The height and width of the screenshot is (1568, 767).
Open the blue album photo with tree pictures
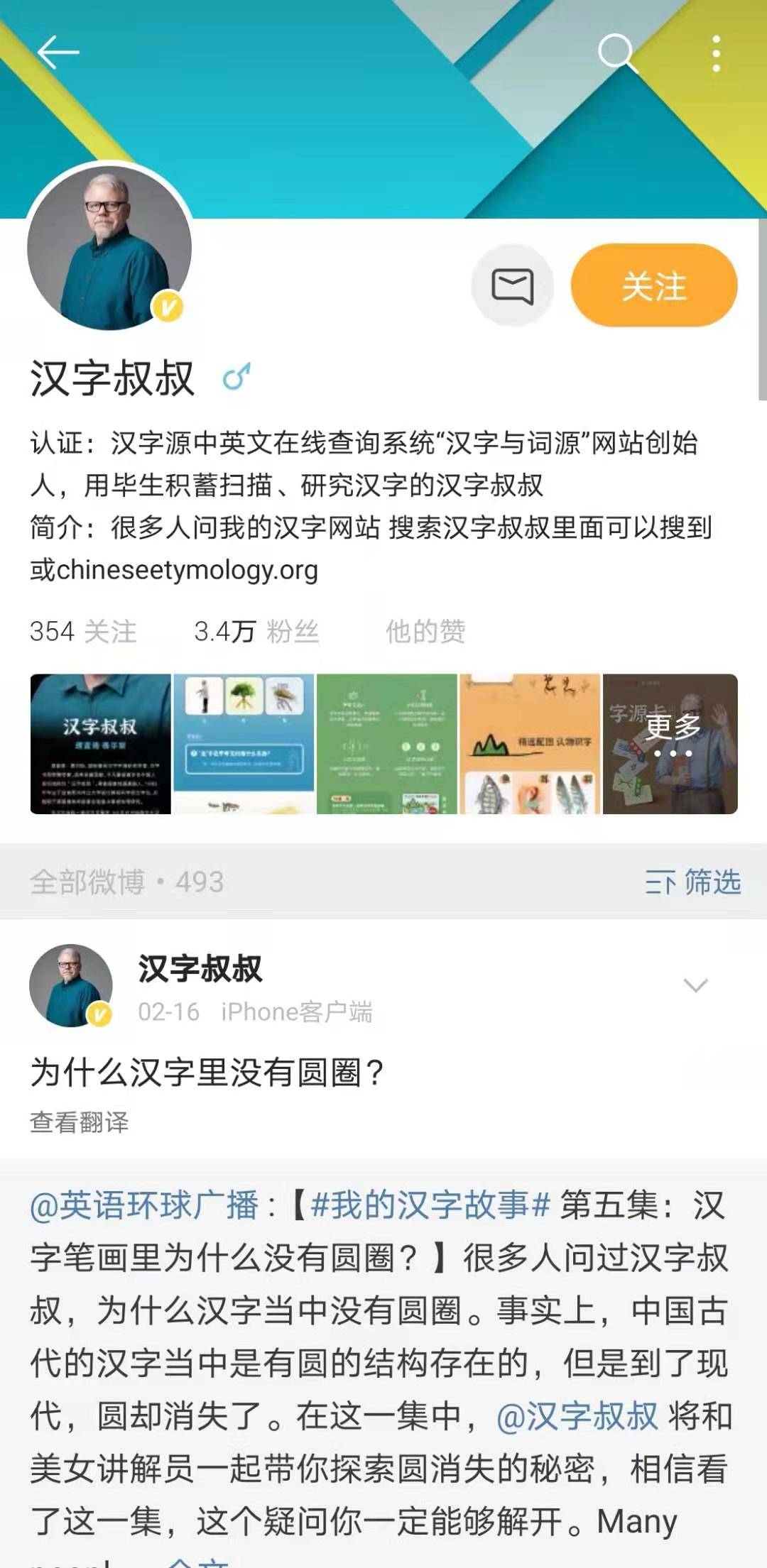[244, 743]
